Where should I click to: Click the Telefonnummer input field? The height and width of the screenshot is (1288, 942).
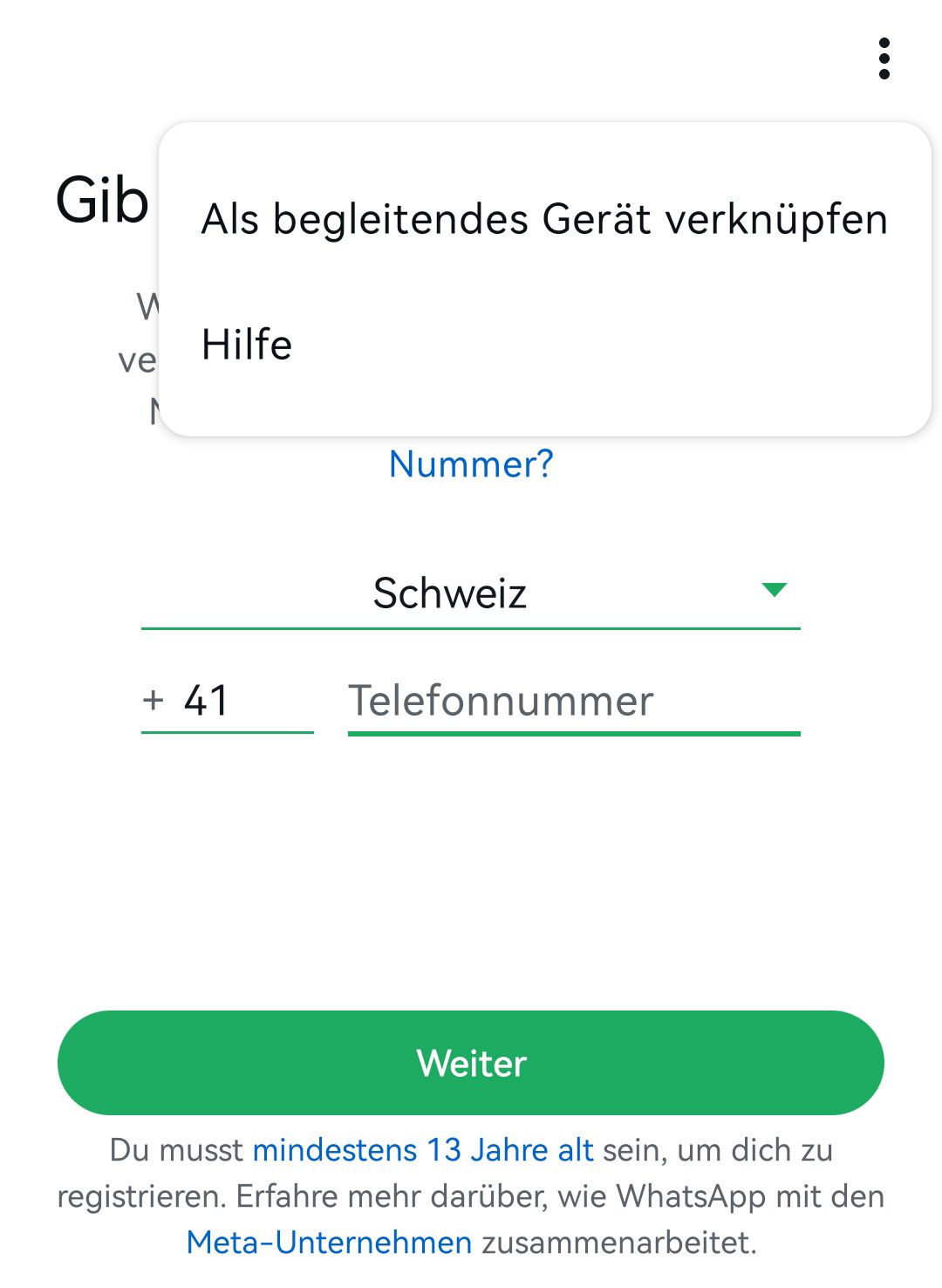(x=573, y=701)
